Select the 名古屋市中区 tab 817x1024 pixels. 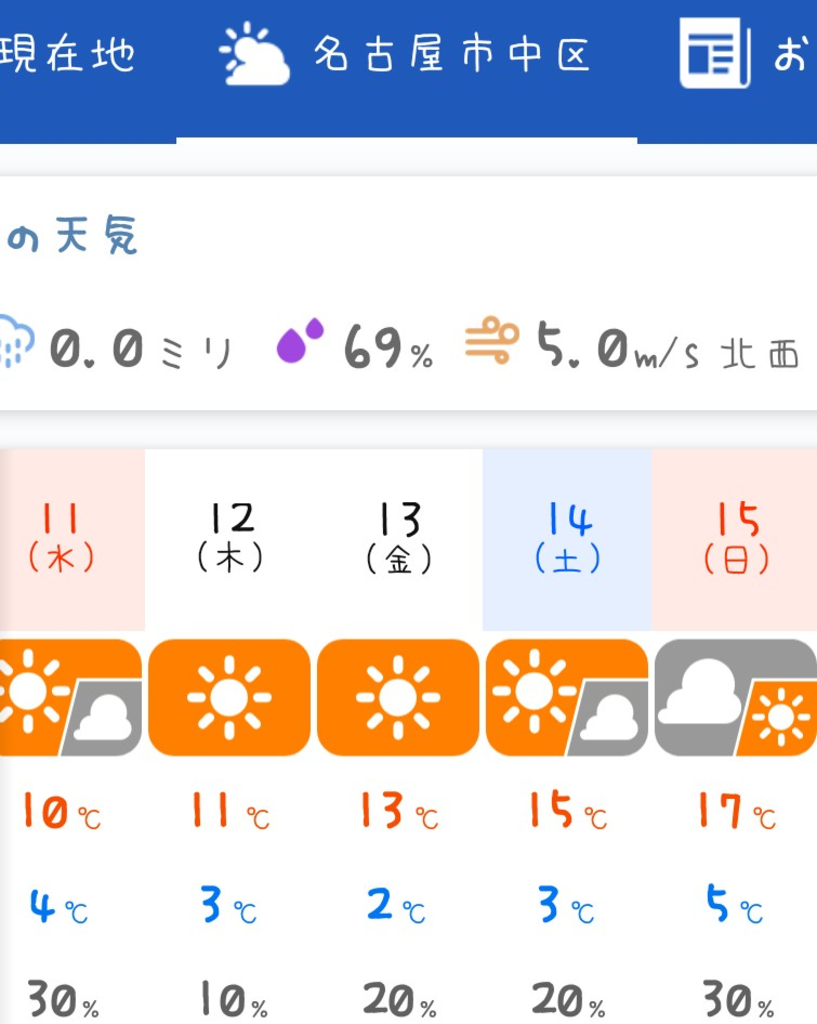[x=406, y=55]
